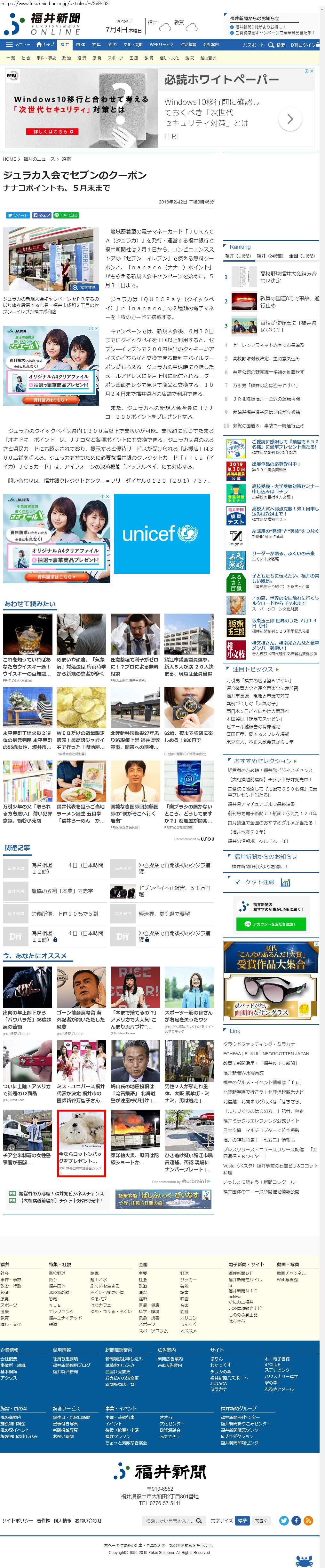
Task: Open the 検索 search in header
Action: [x=277, y=44]
